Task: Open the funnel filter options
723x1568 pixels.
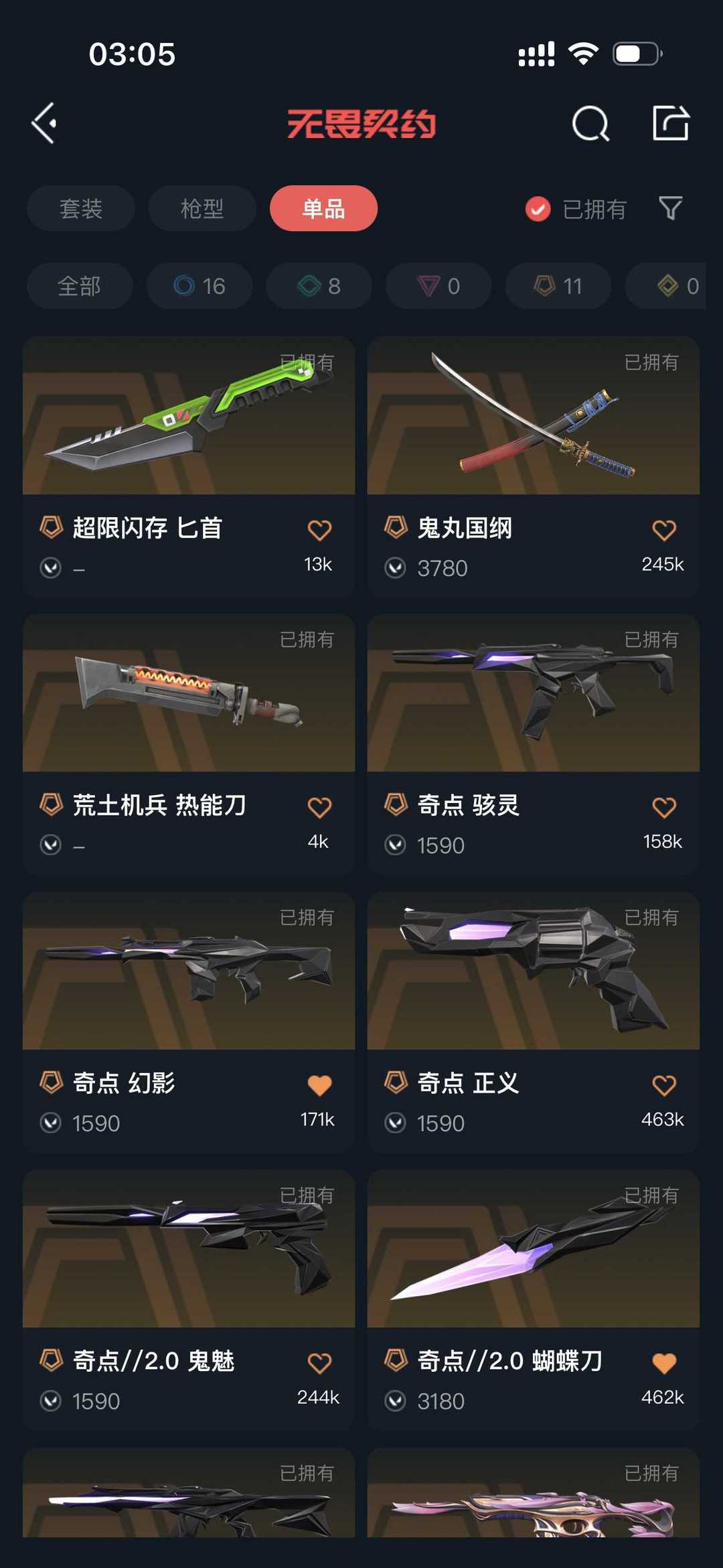Action: pos(670,208)
